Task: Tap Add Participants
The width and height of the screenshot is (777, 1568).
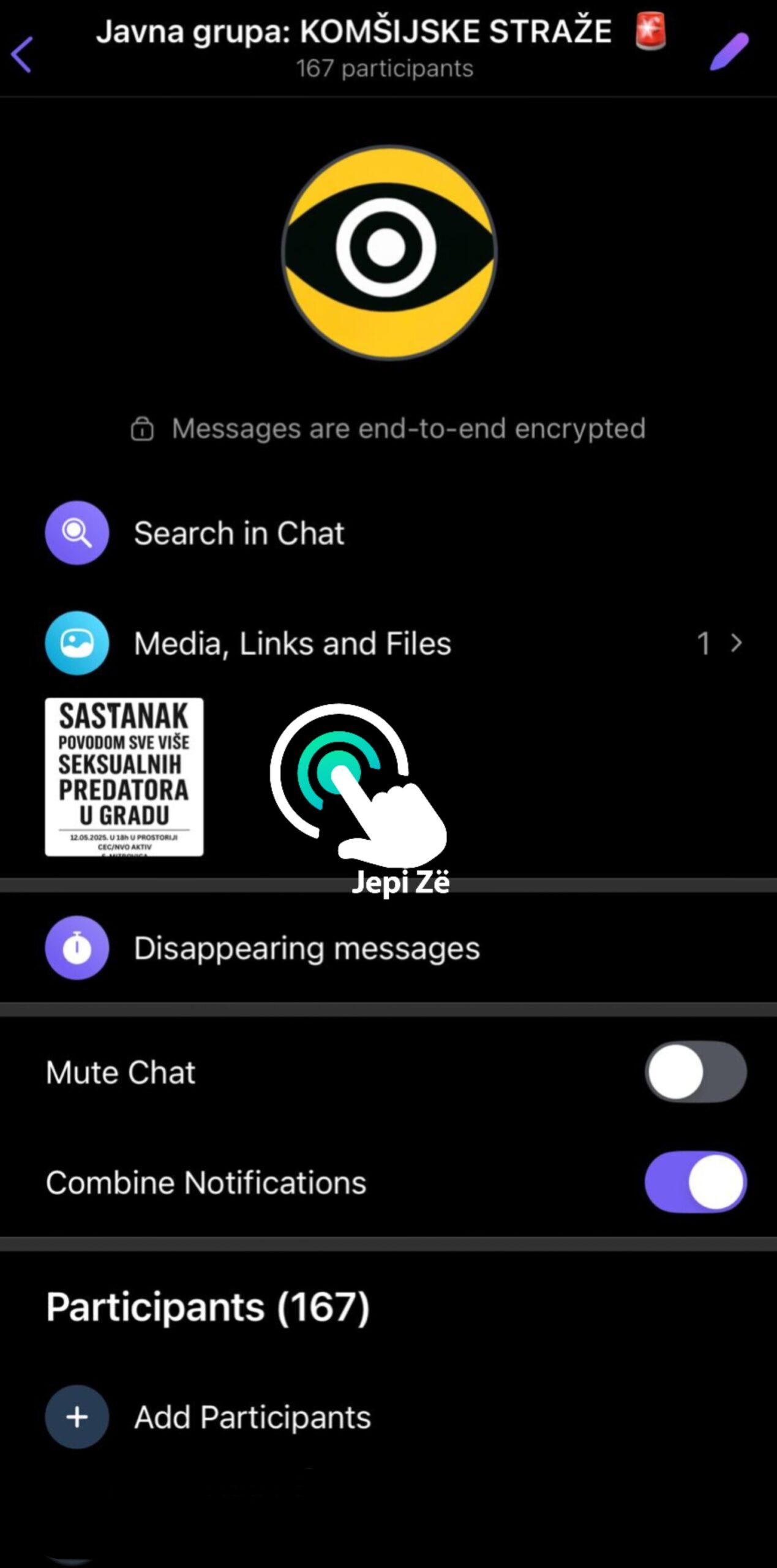Action: pyautogui.click(x=252, y=1417)
